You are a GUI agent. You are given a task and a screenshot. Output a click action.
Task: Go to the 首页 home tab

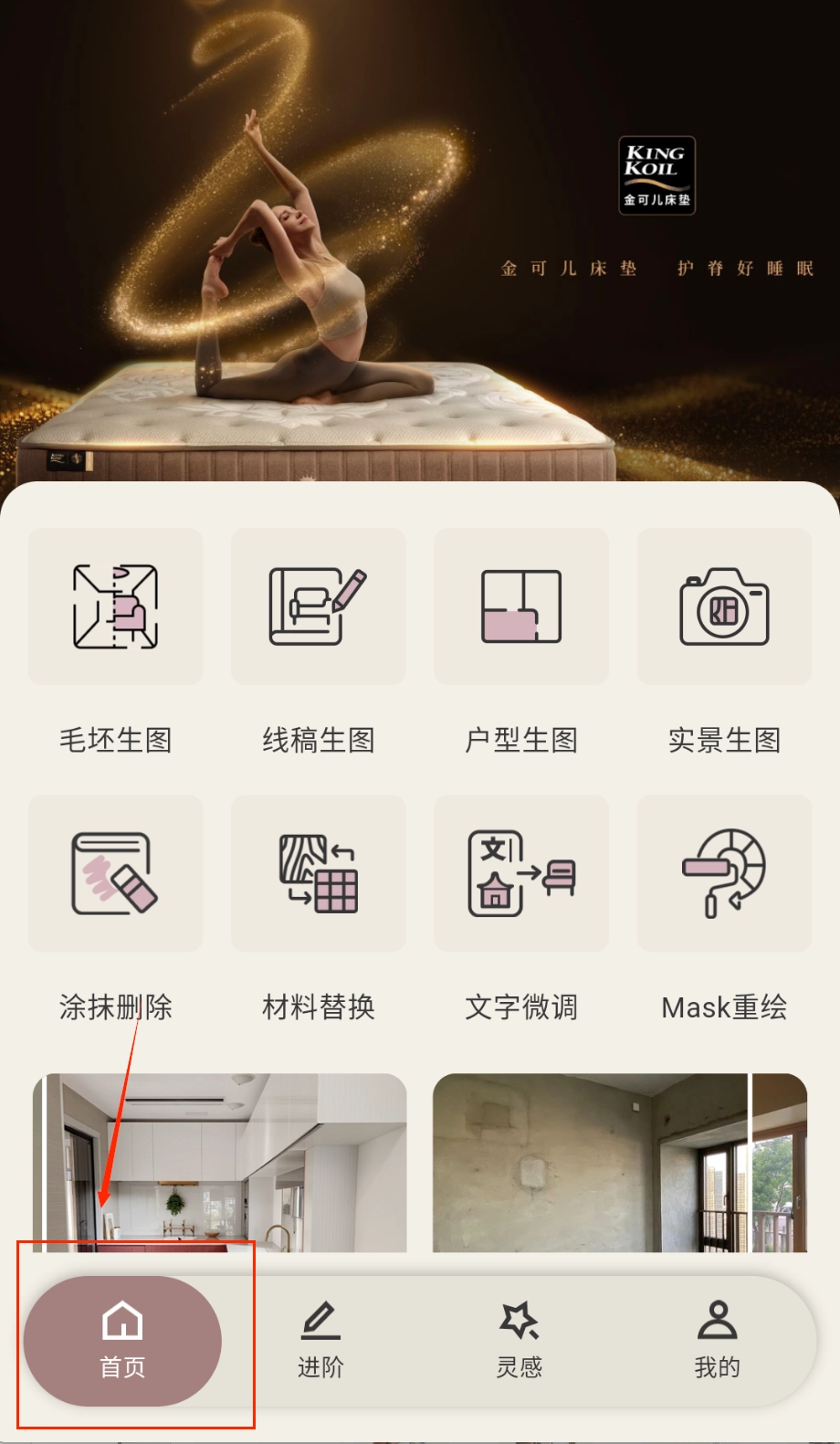click(122, 1340)
